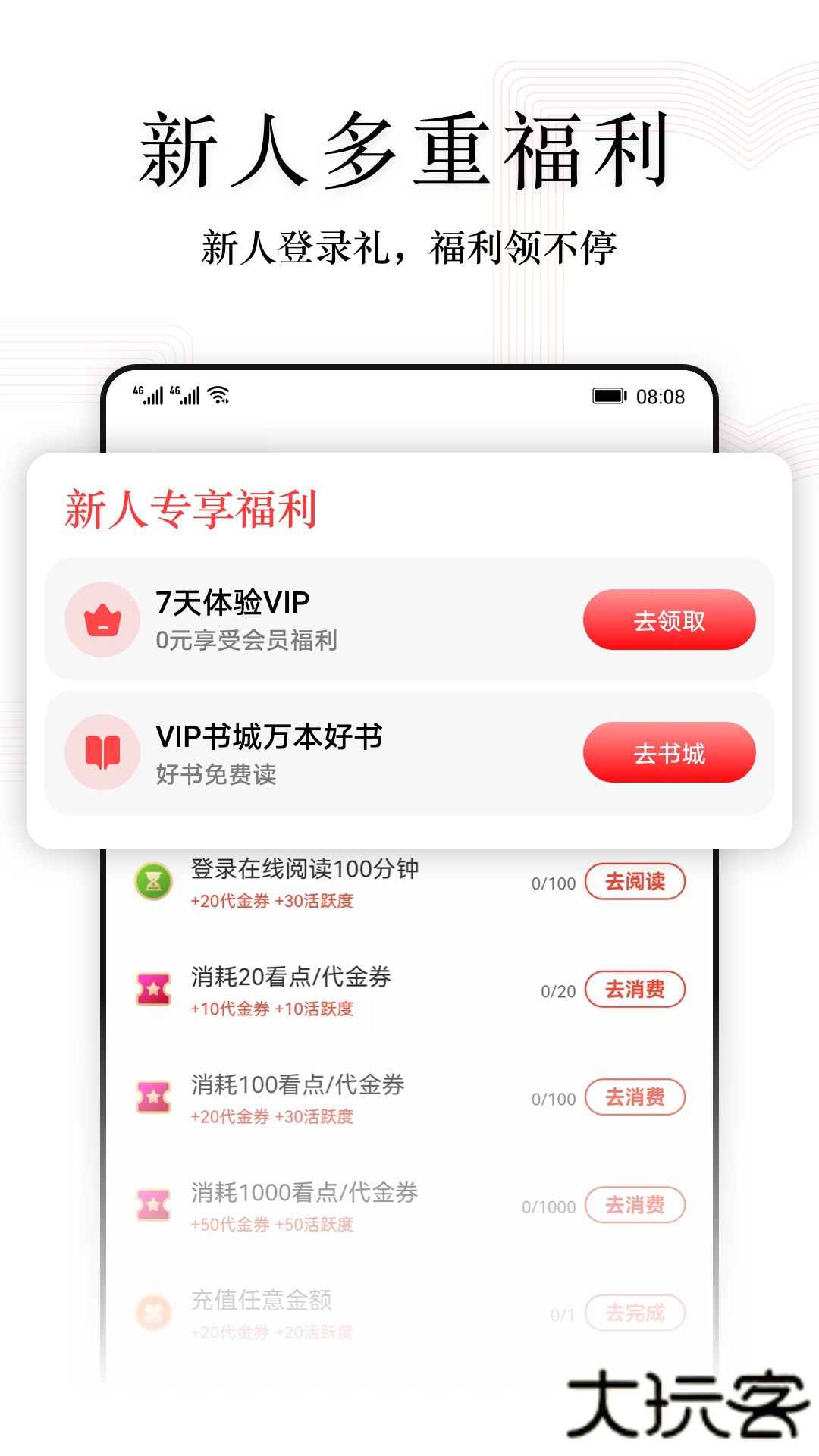
Task: Click the crown icon for 7天体验VIP
Action: point(101,620)
